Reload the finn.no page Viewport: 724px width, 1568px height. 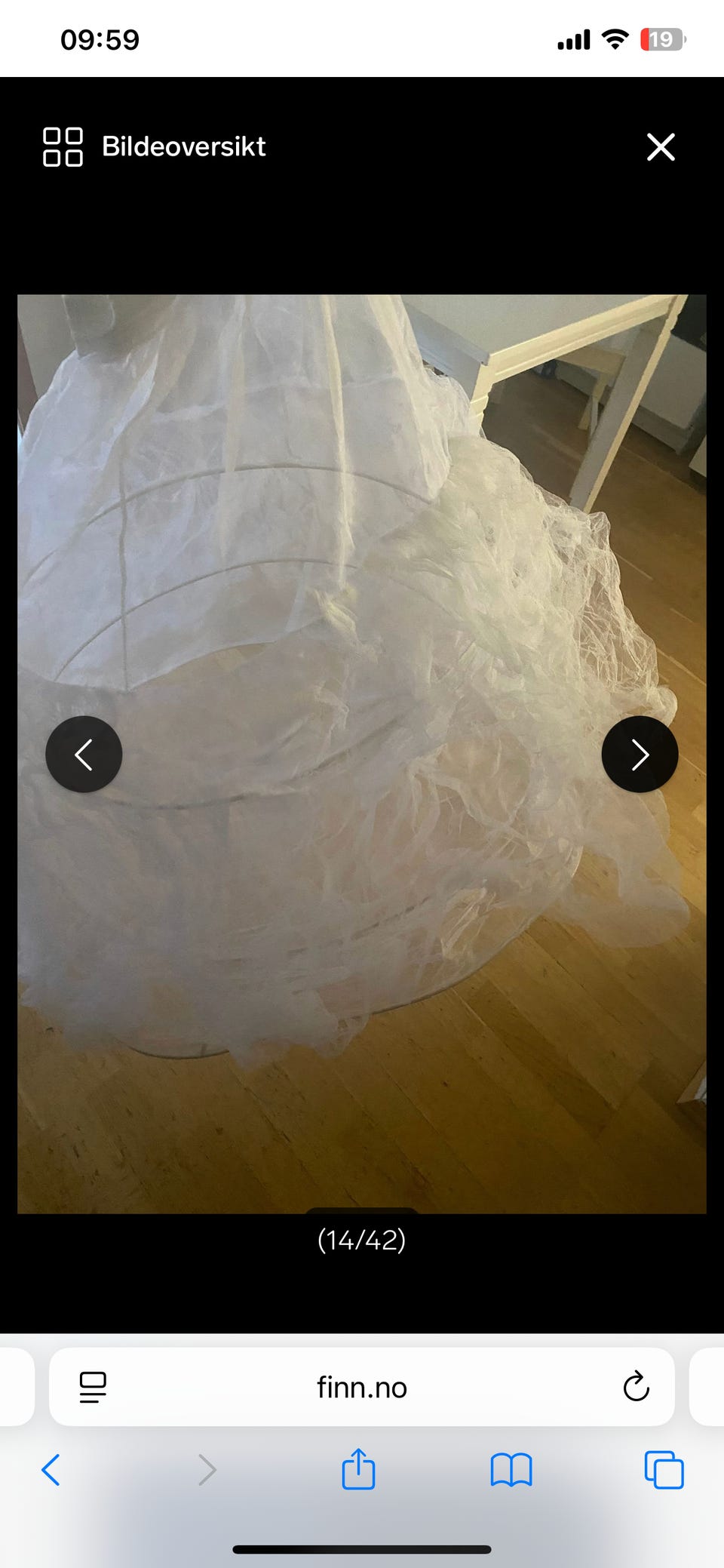pyautogui.click(x=636, y=1387)
